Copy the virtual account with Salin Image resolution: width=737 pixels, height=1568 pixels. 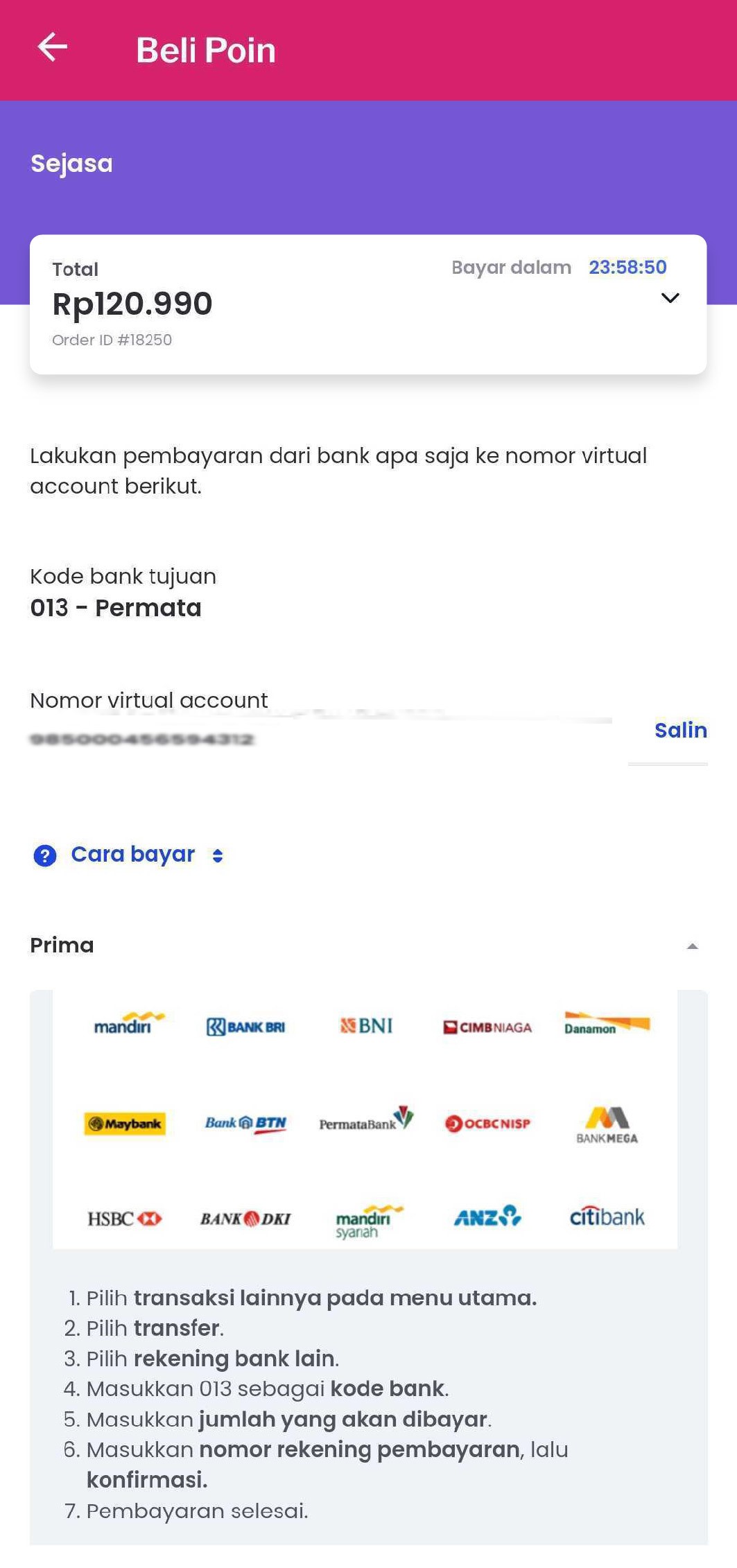pyautogui.click(x=680, y=730)
